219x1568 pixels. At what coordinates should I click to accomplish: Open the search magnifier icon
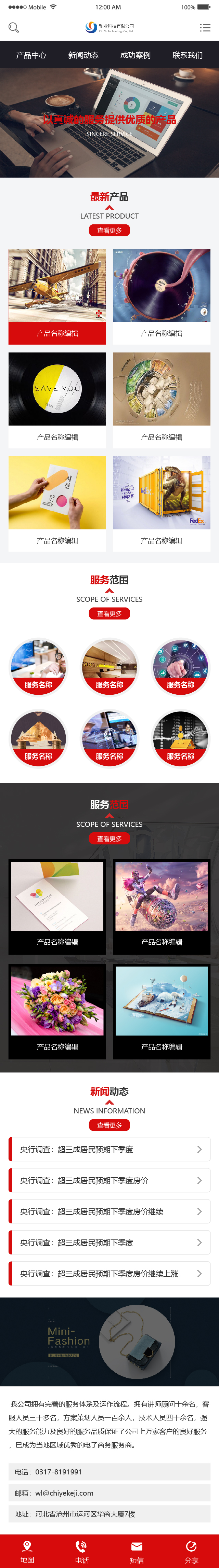13,27
